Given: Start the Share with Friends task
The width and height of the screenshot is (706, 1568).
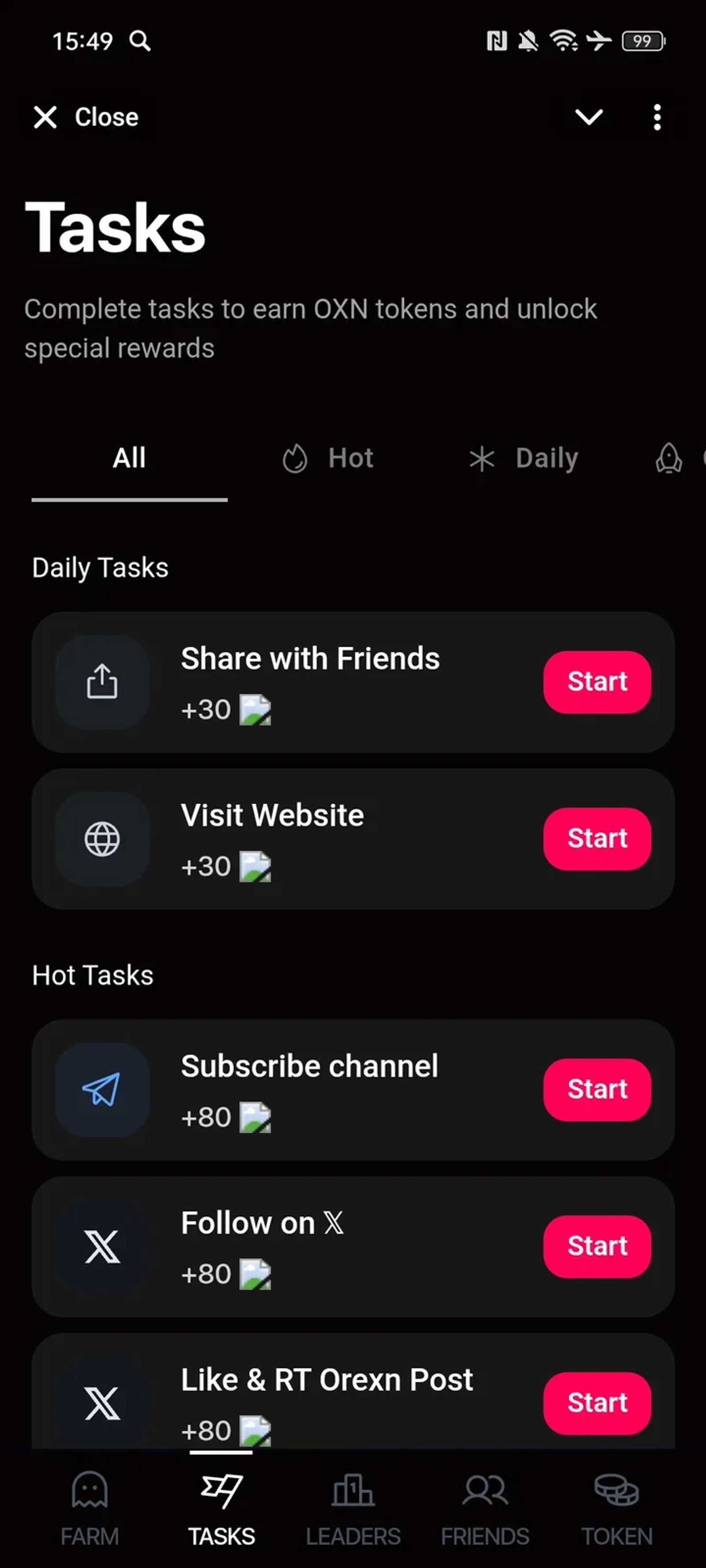Looking at the screenshot, I should coord(597,682).
